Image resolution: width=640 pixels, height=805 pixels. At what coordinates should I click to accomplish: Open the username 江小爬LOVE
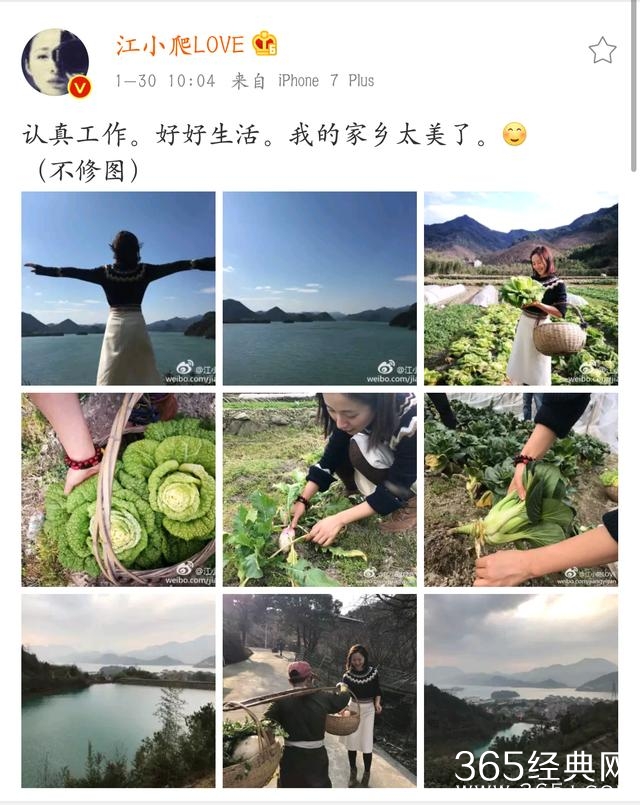[x=180, y=45]
